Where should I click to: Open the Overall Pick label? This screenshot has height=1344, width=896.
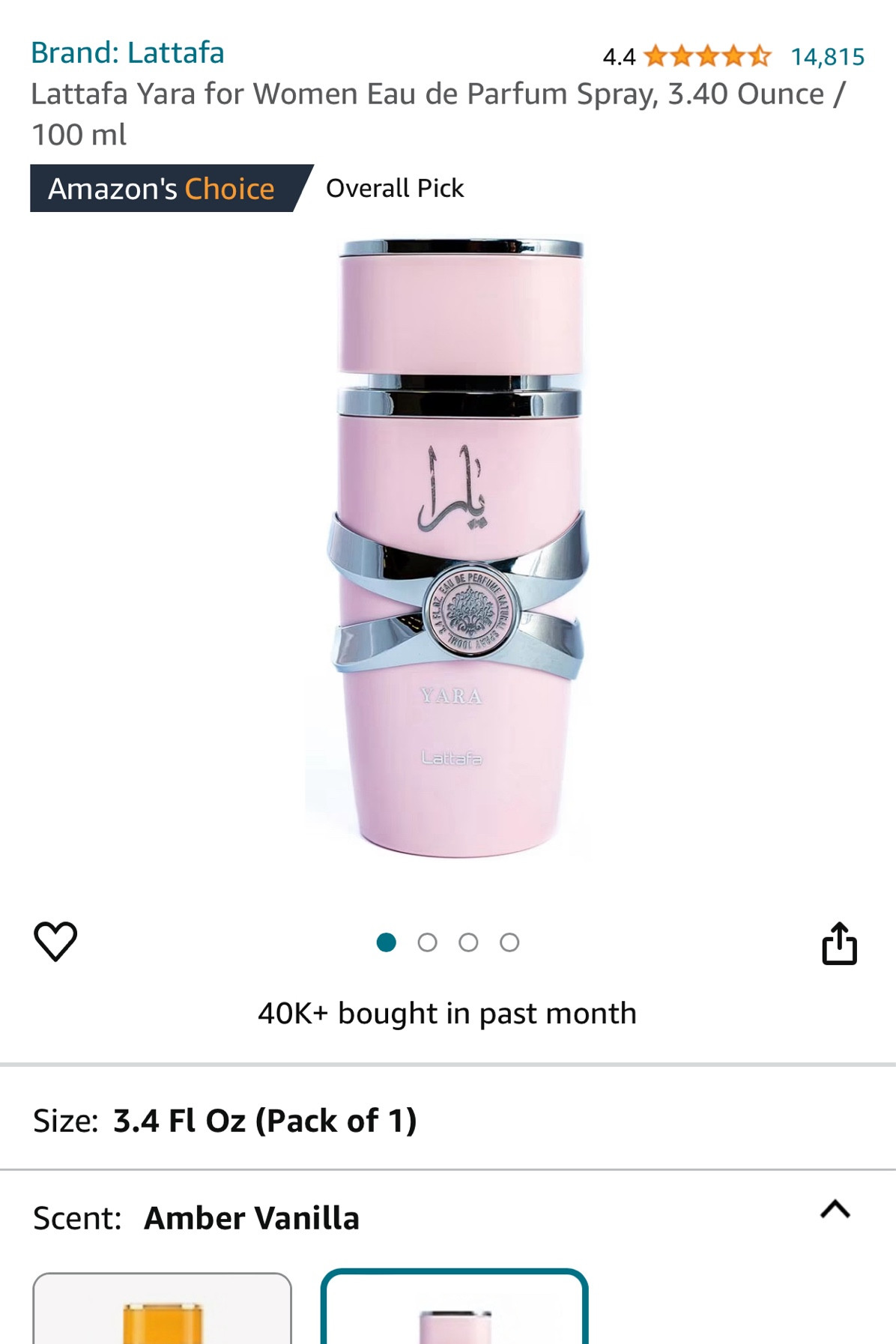click(393, 188)
